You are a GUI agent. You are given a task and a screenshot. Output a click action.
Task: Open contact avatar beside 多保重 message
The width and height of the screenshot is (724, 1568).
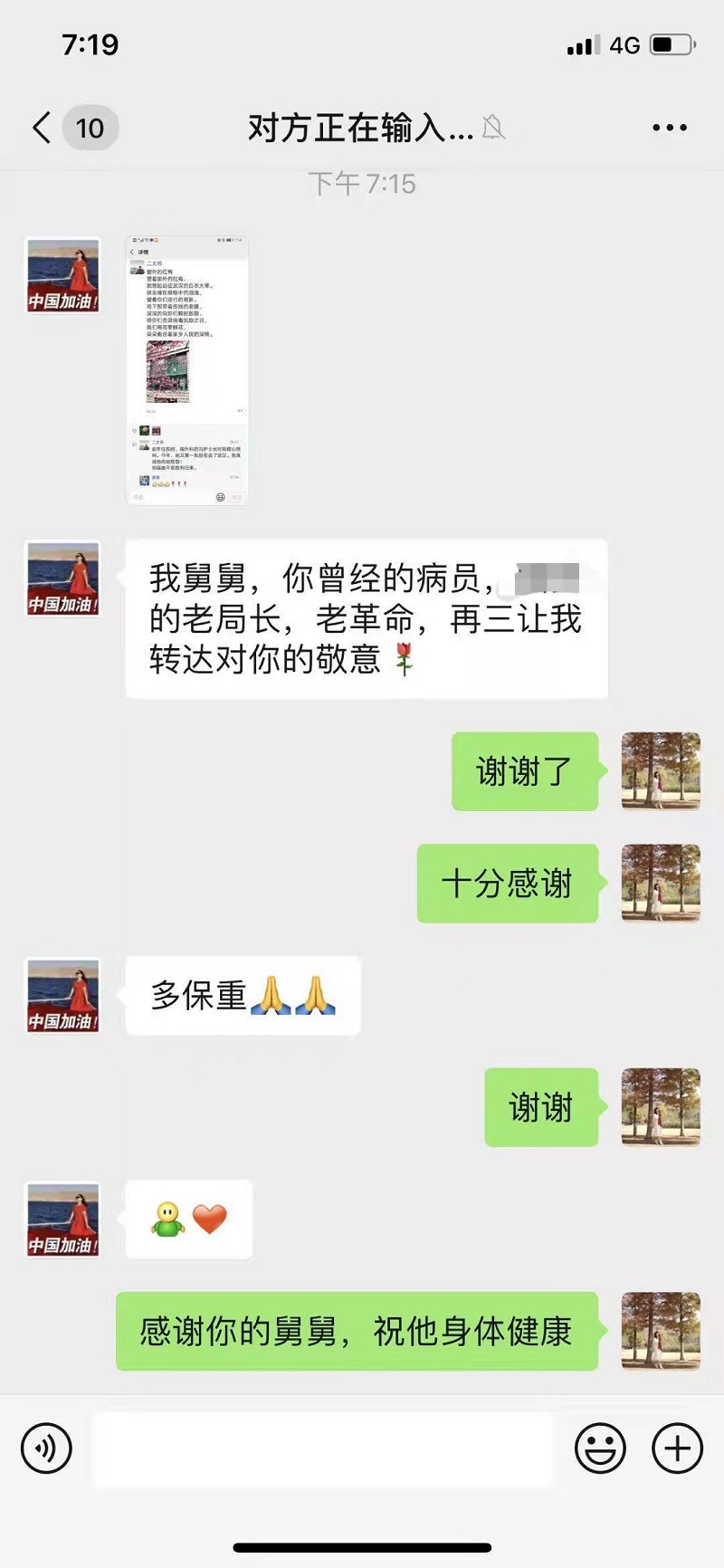pyautogui.click(x=62, y=996)
